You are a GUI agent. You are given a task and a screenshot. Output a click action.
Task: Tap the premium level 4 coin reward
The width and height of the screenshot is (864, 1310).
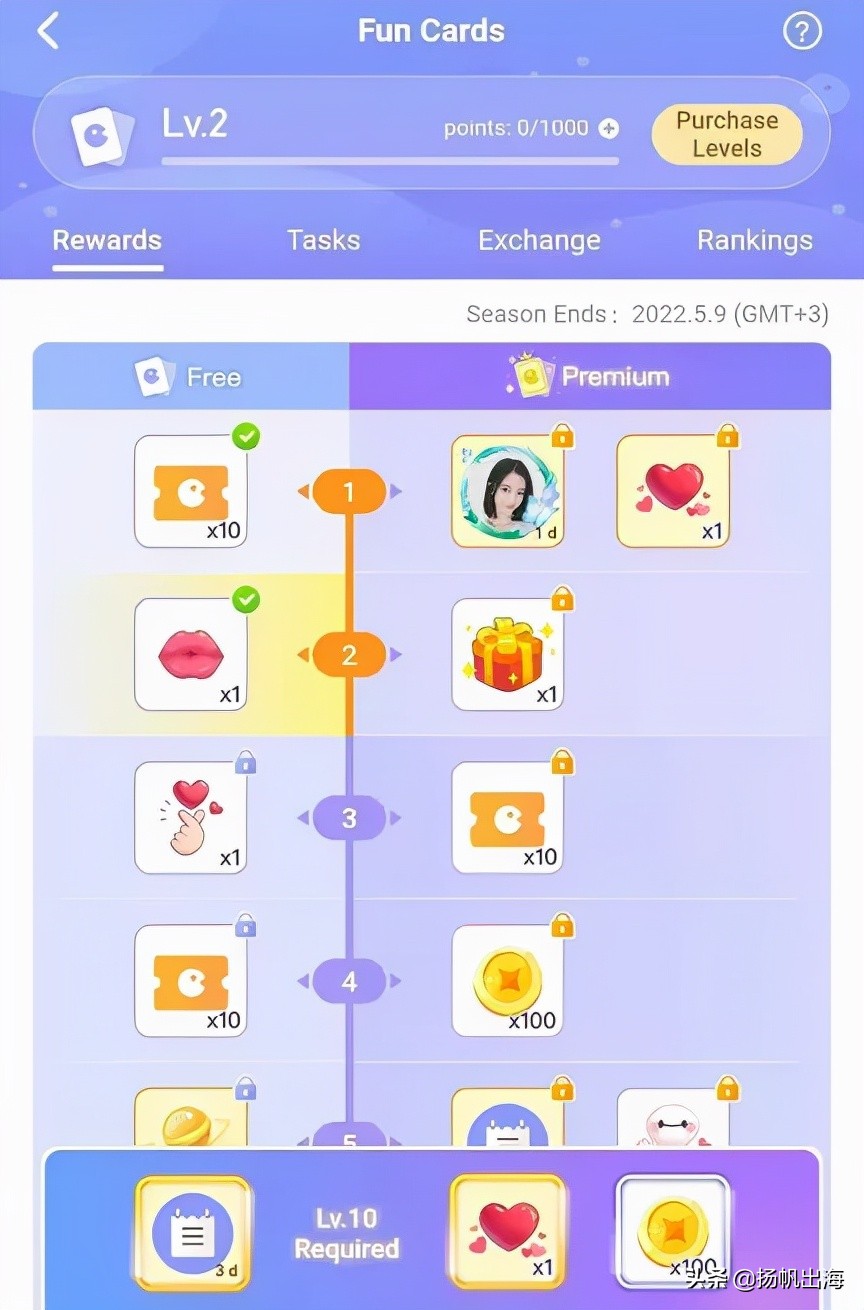tap(507, 980)
